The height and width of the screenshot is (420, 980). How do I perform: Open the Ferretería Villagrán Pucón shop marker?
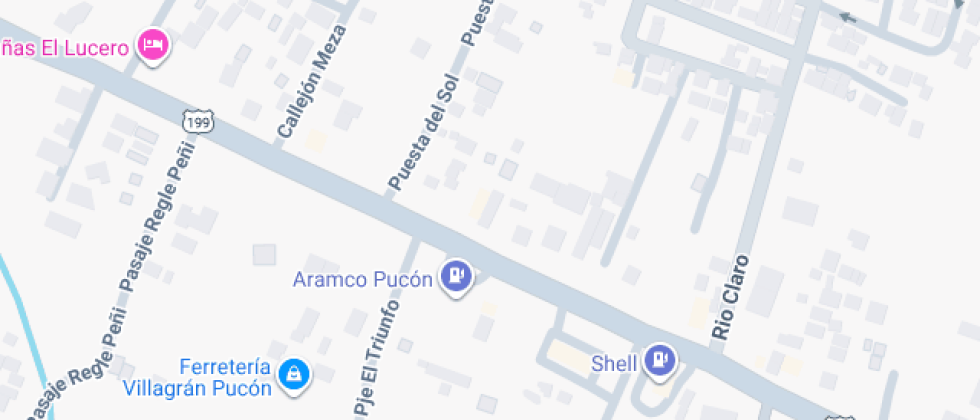[294, 374]
